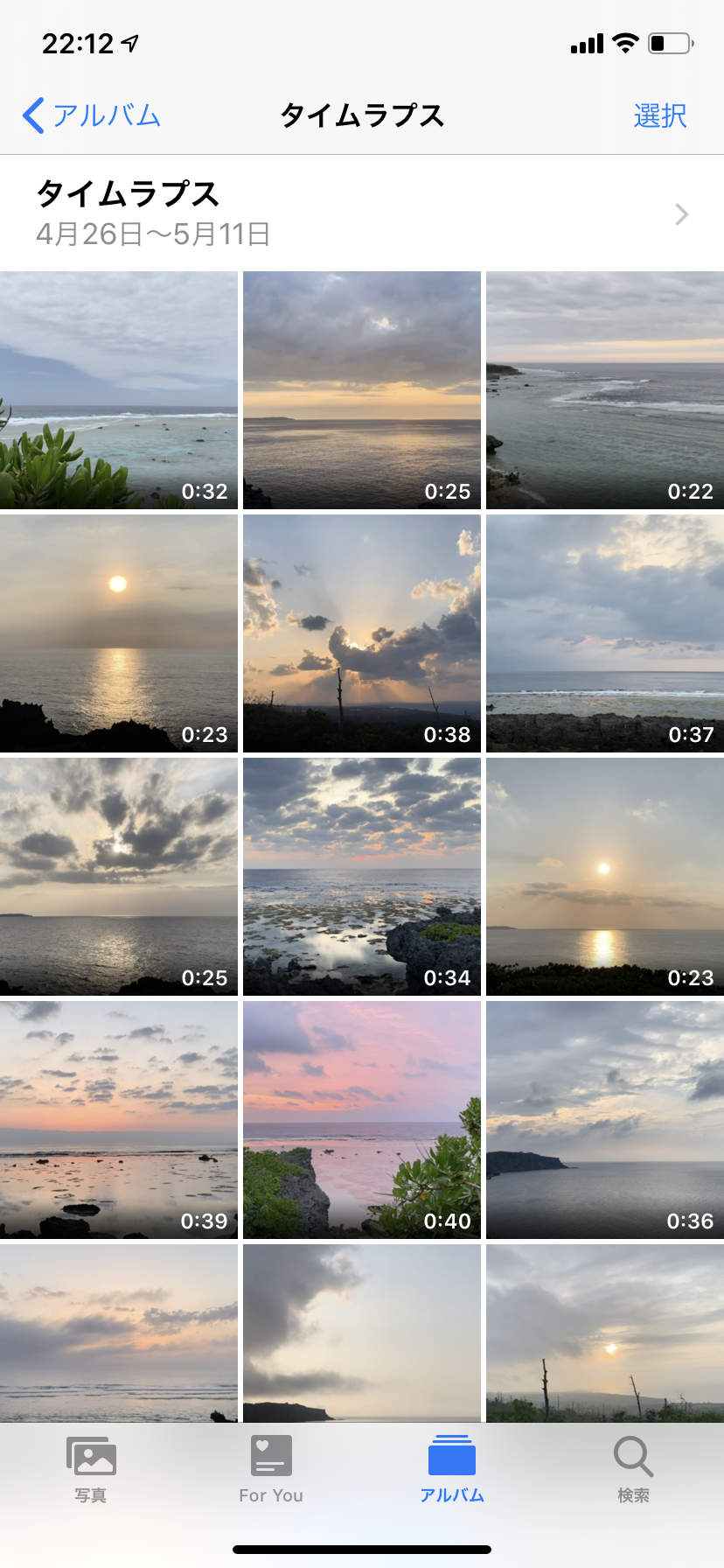View the 0:37 time-lapse clip
The width and height of the screenshot is (724, 1568).
click(605, 633)
